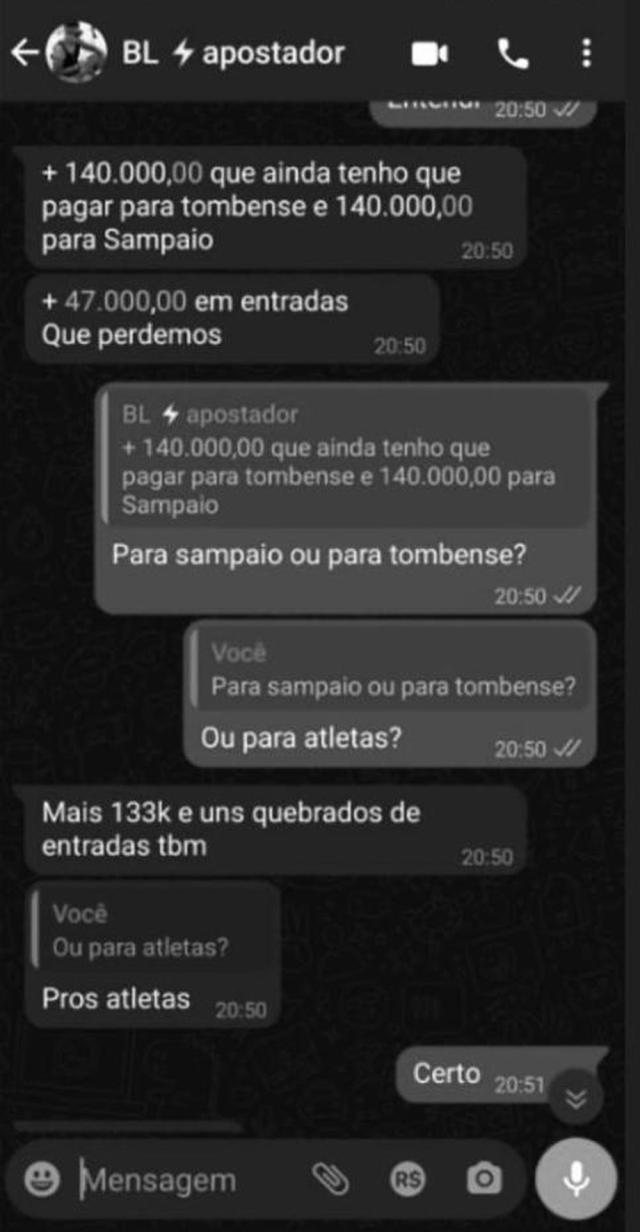Go back to the chat list
Screen dimensions: 640x1232
[24, 53]
